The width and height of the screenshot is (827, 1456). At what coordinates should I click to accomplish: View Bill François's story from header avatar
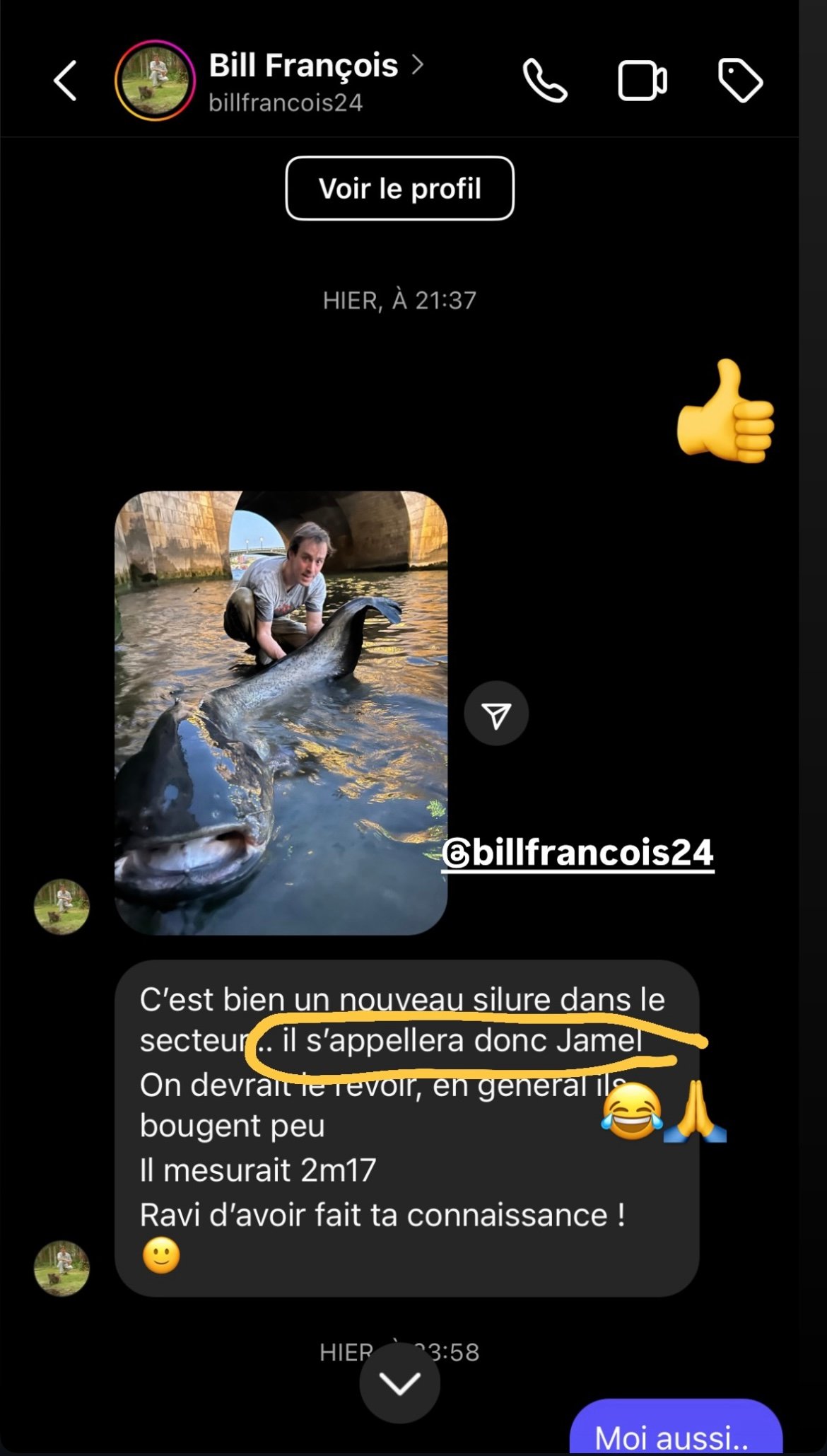pyautogui.click(x=155, y=81)
